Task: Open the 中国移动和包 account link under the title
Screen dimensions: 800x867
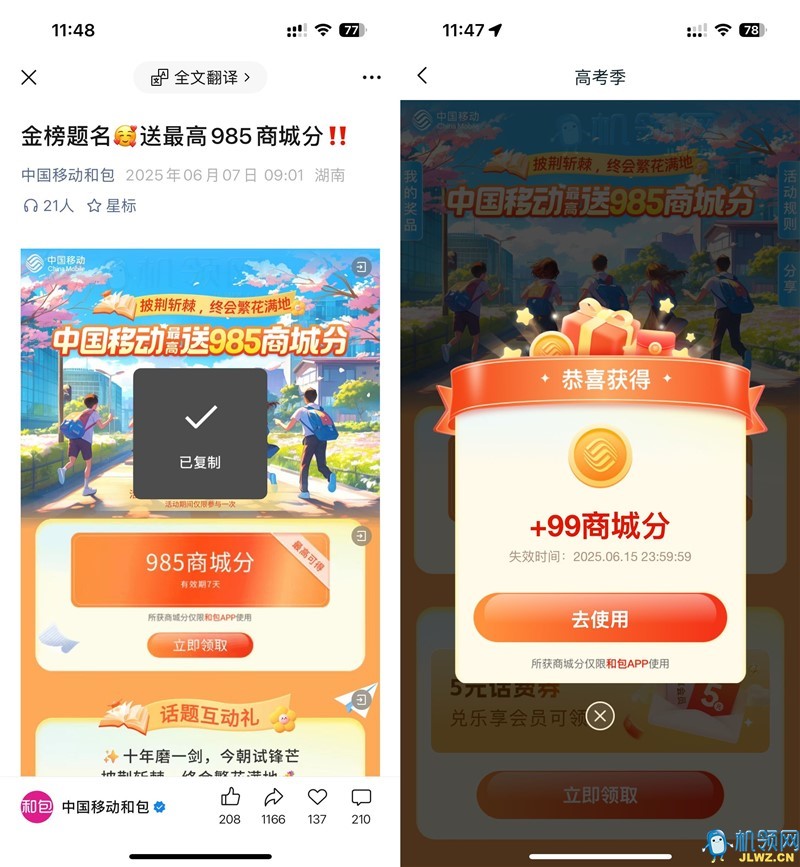Action: coord(67,175)
